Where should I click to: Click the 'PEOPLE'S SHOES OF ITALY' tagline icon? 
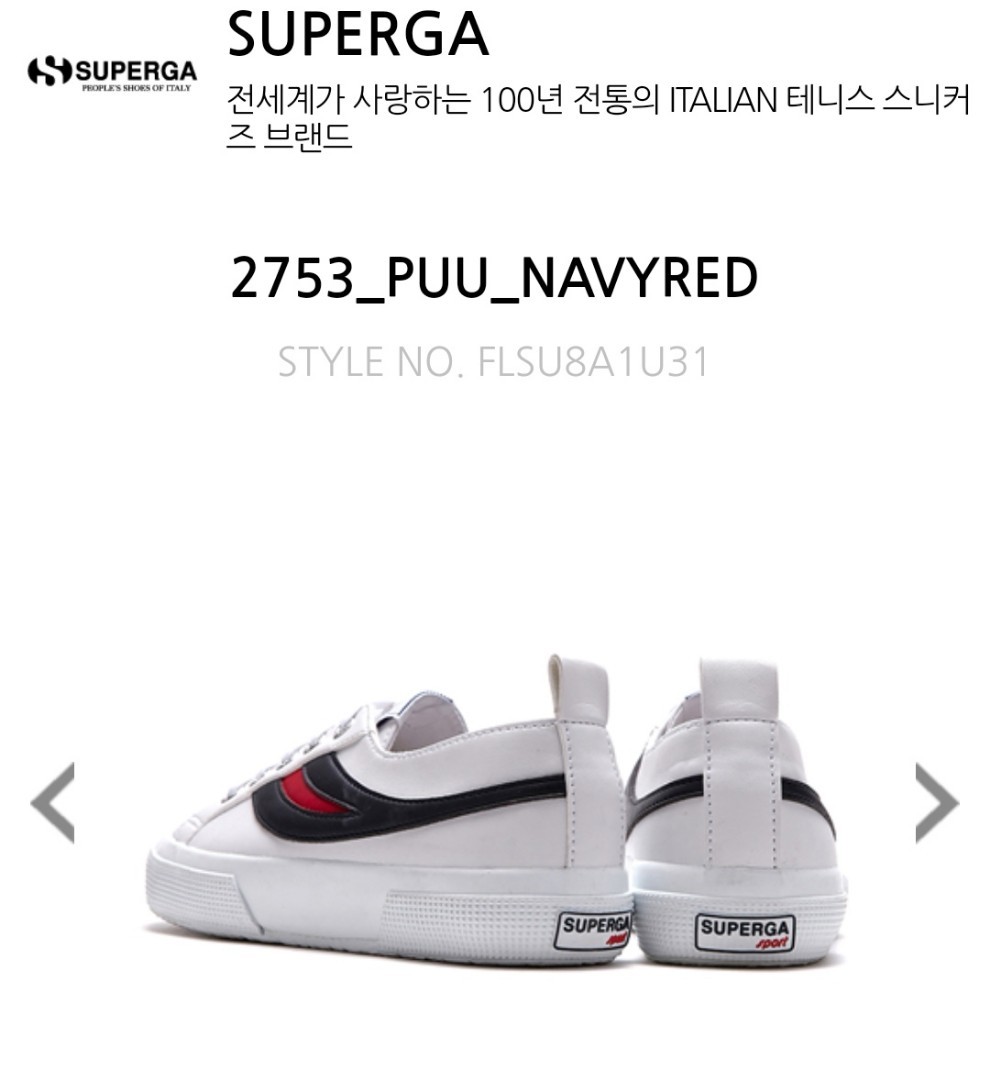(x=139, y=88)
